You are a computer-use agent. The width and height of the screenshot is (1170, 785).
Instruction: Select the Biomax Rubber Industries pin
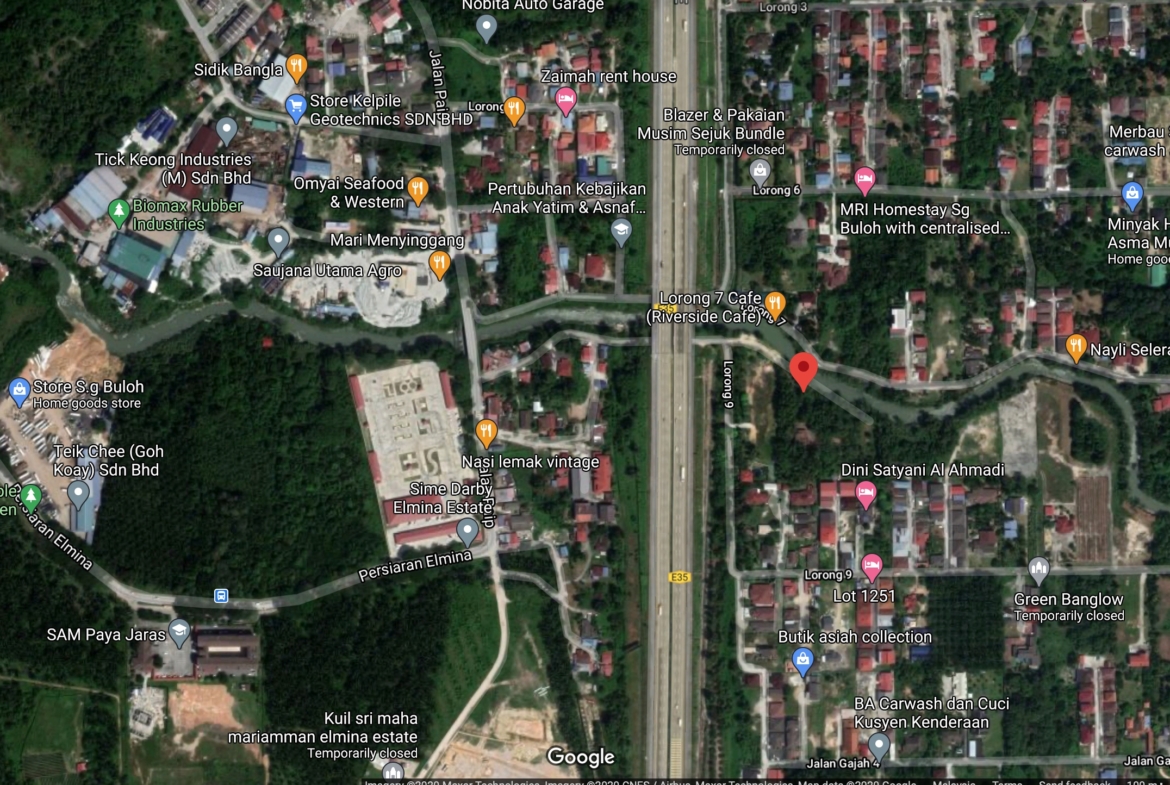119,212
